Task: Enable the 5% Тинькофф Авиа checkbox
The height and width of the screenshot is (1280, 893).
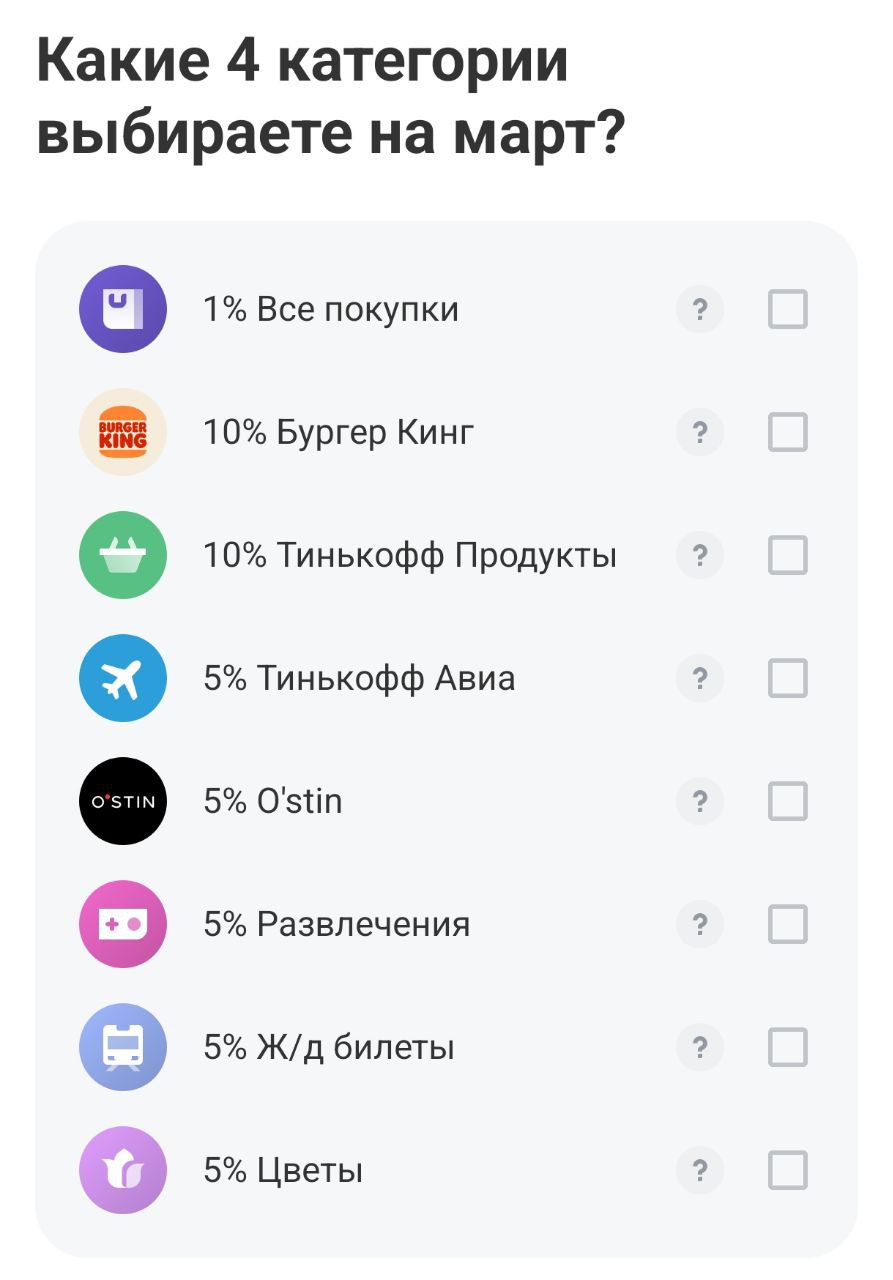Action: 787,678
